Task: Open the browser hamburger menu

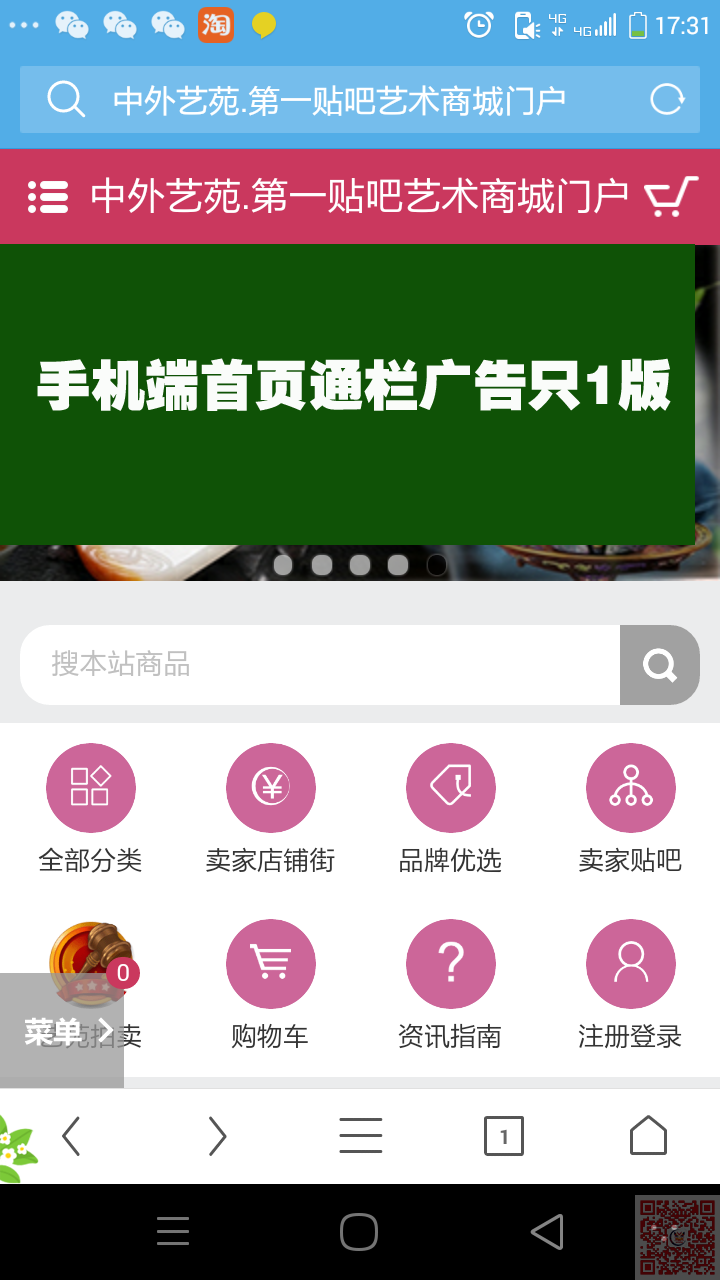Action: coord(360,1136)
